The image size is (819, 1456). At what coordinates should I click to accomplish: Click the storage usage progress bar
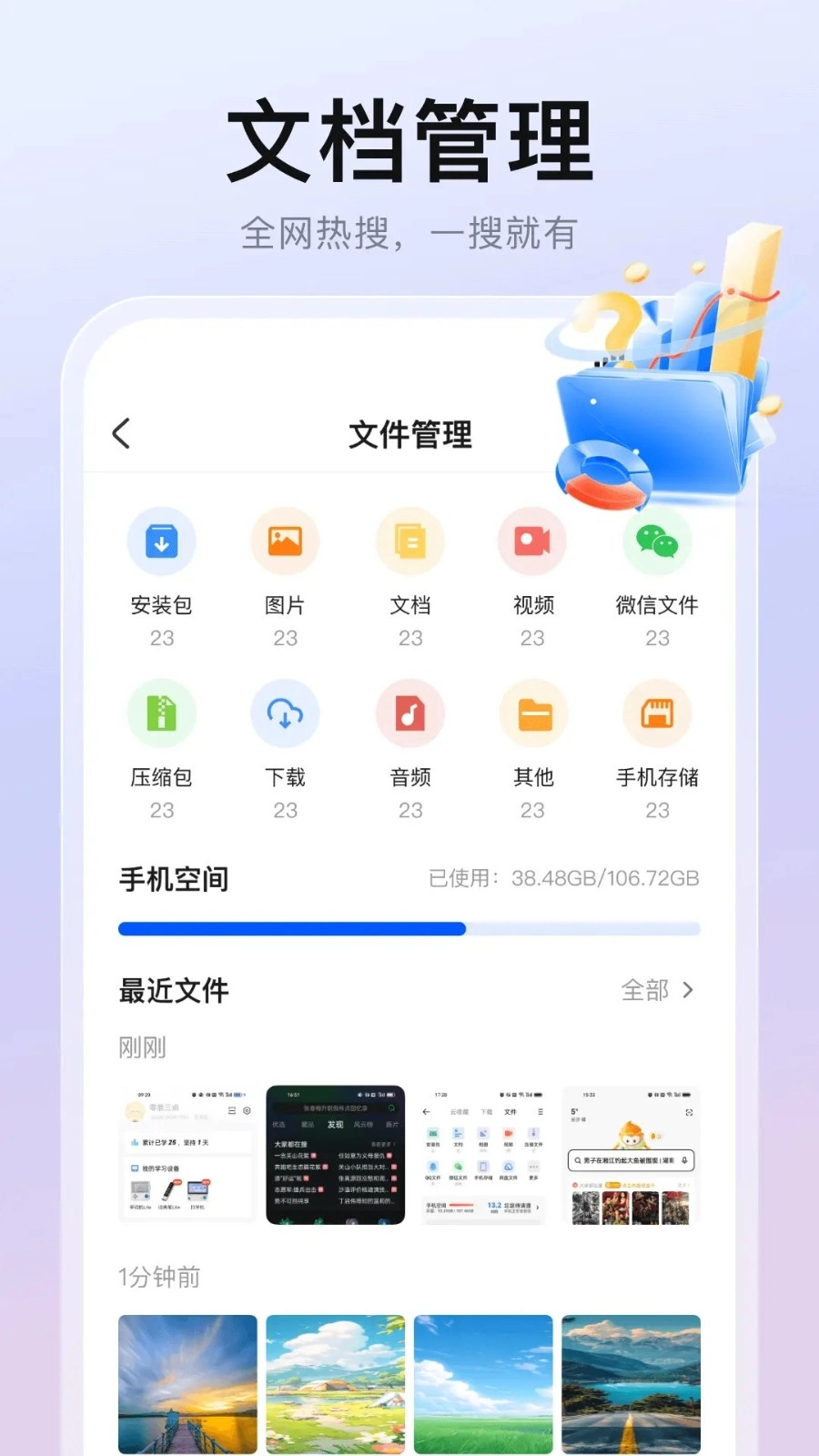[x=408, y=928]
